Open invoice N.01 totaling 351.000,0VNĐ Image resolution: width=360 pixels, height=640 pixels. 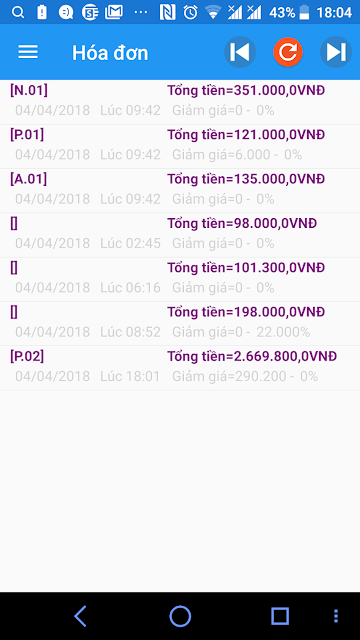coord(180,102)
